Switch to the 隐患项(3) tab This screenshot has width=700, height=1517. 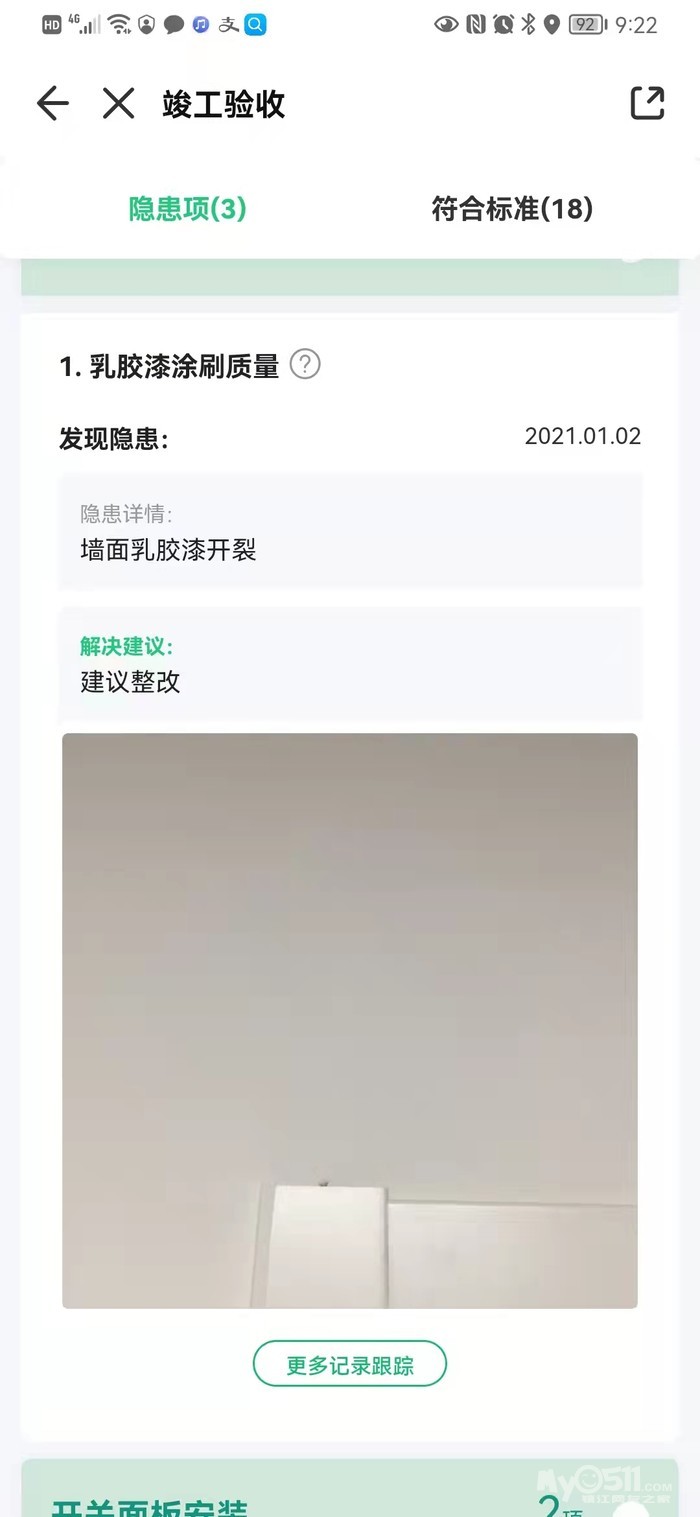[188, 208]
